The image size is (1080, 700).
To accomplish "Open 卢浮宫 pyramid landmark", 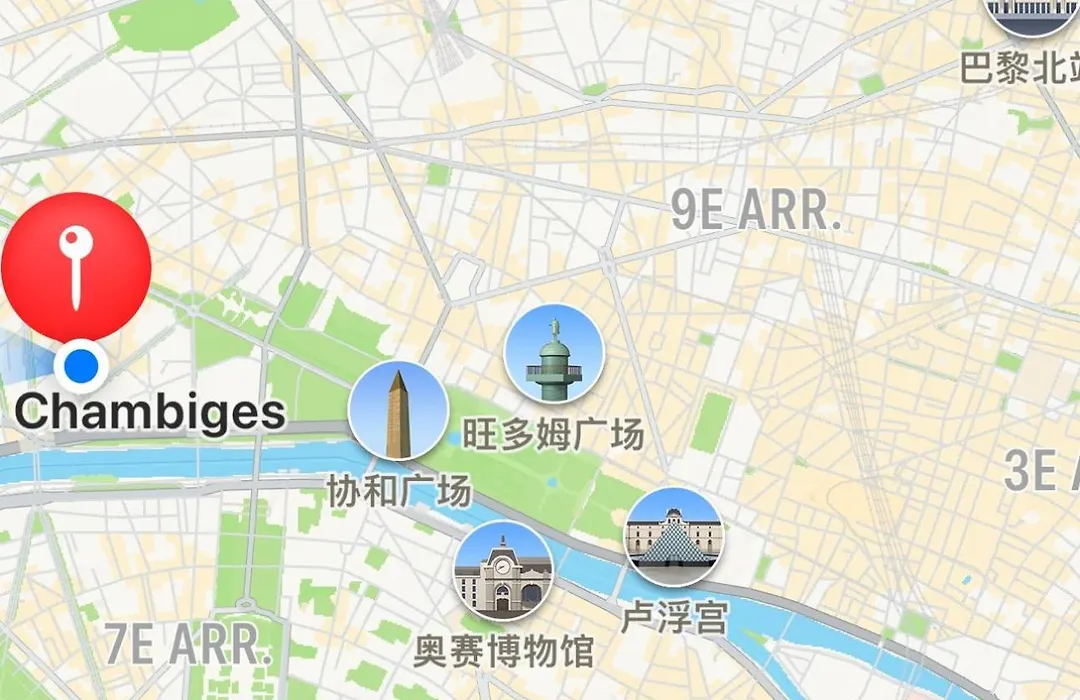I will (x=673, y=537).
